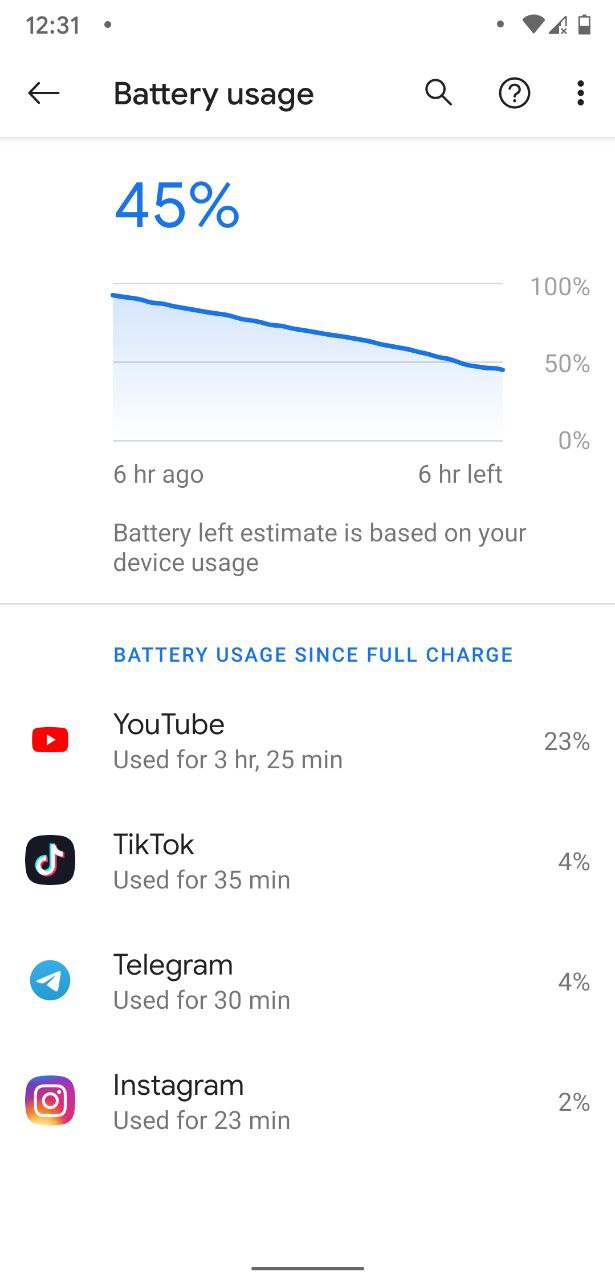
Task: Search settings with the magnifier icon
Action: point(438,94)
